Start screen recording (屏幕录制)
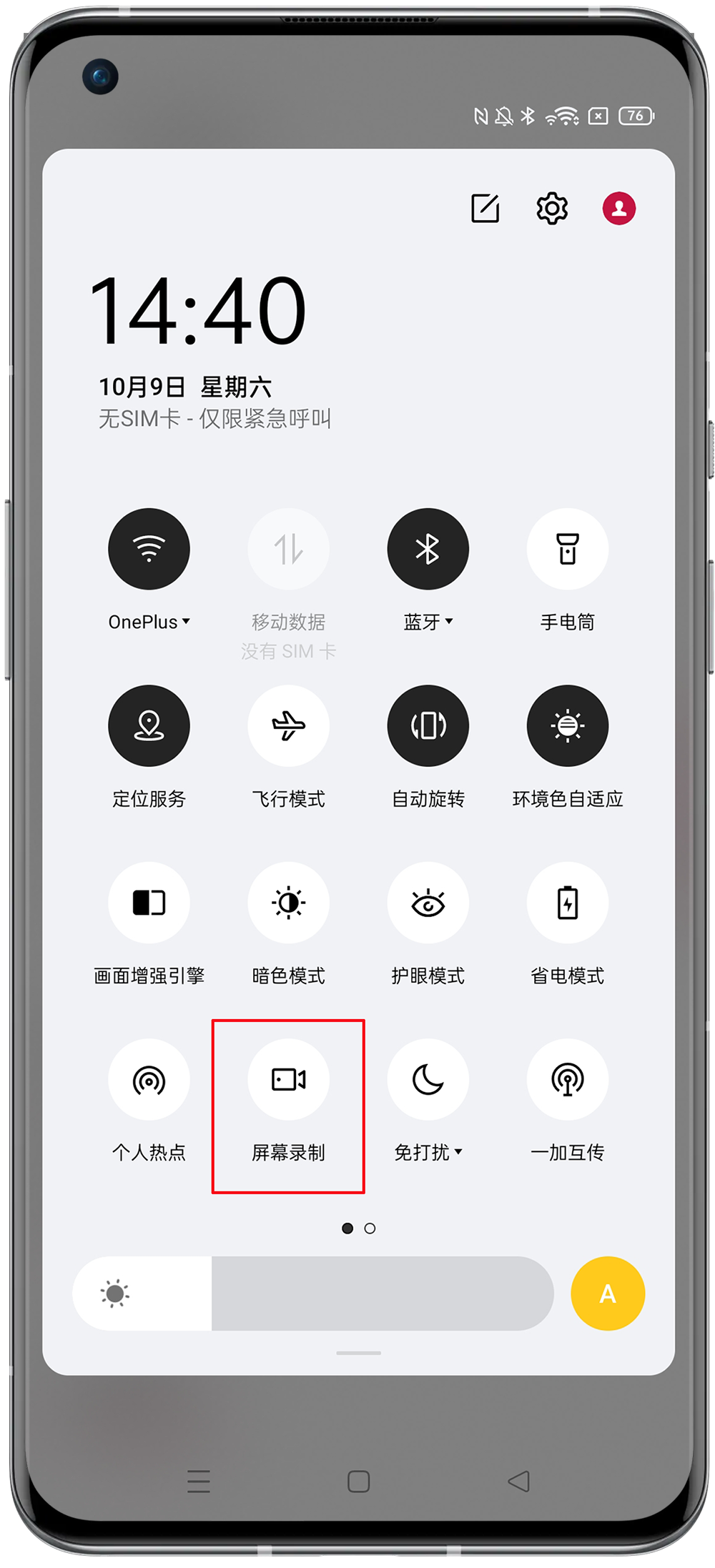Screen dimensions: 715x1568 (288, 1080)
